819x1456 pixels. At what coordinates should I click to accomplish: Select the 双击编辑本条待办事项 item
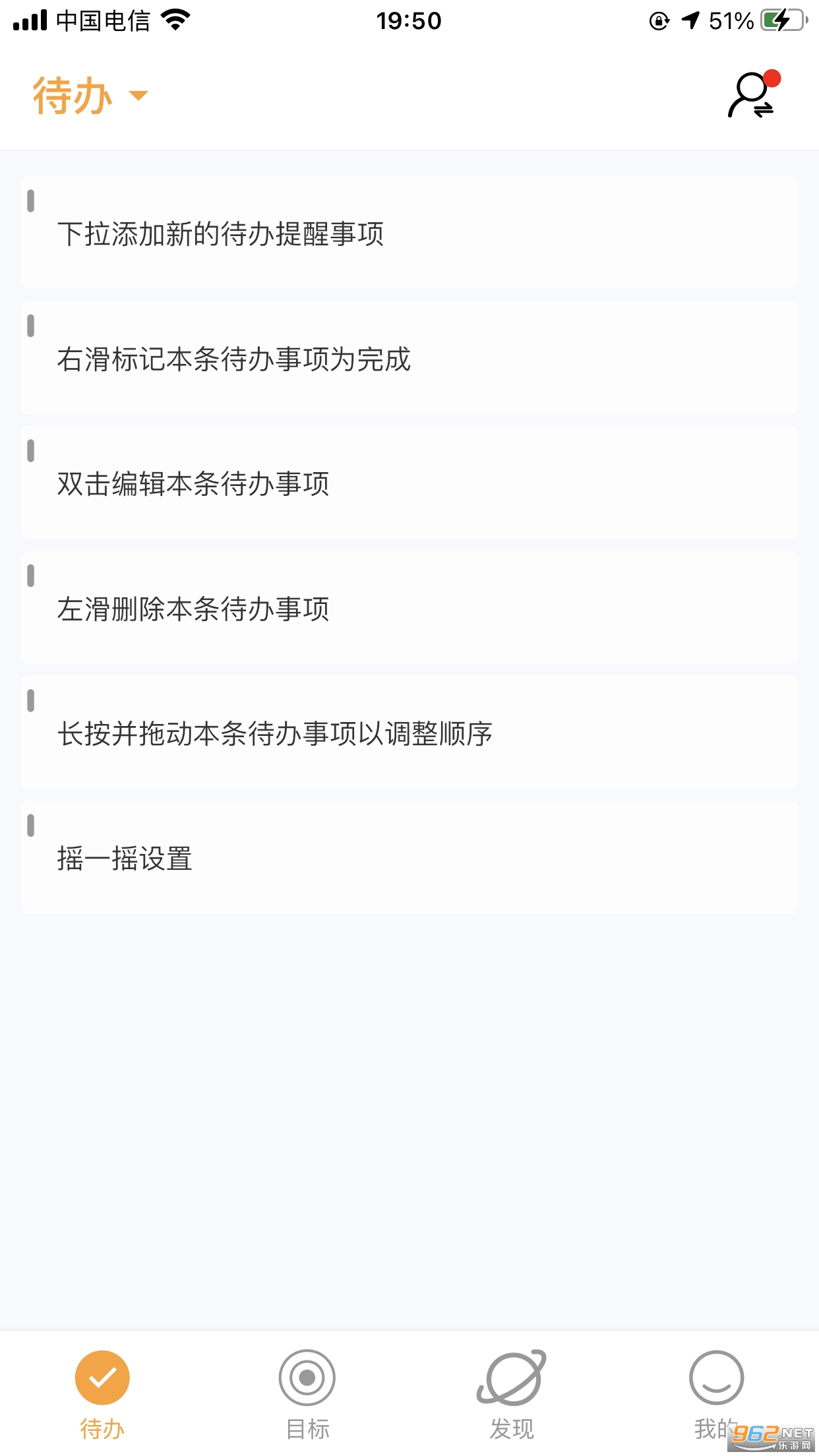coord(409,483)
